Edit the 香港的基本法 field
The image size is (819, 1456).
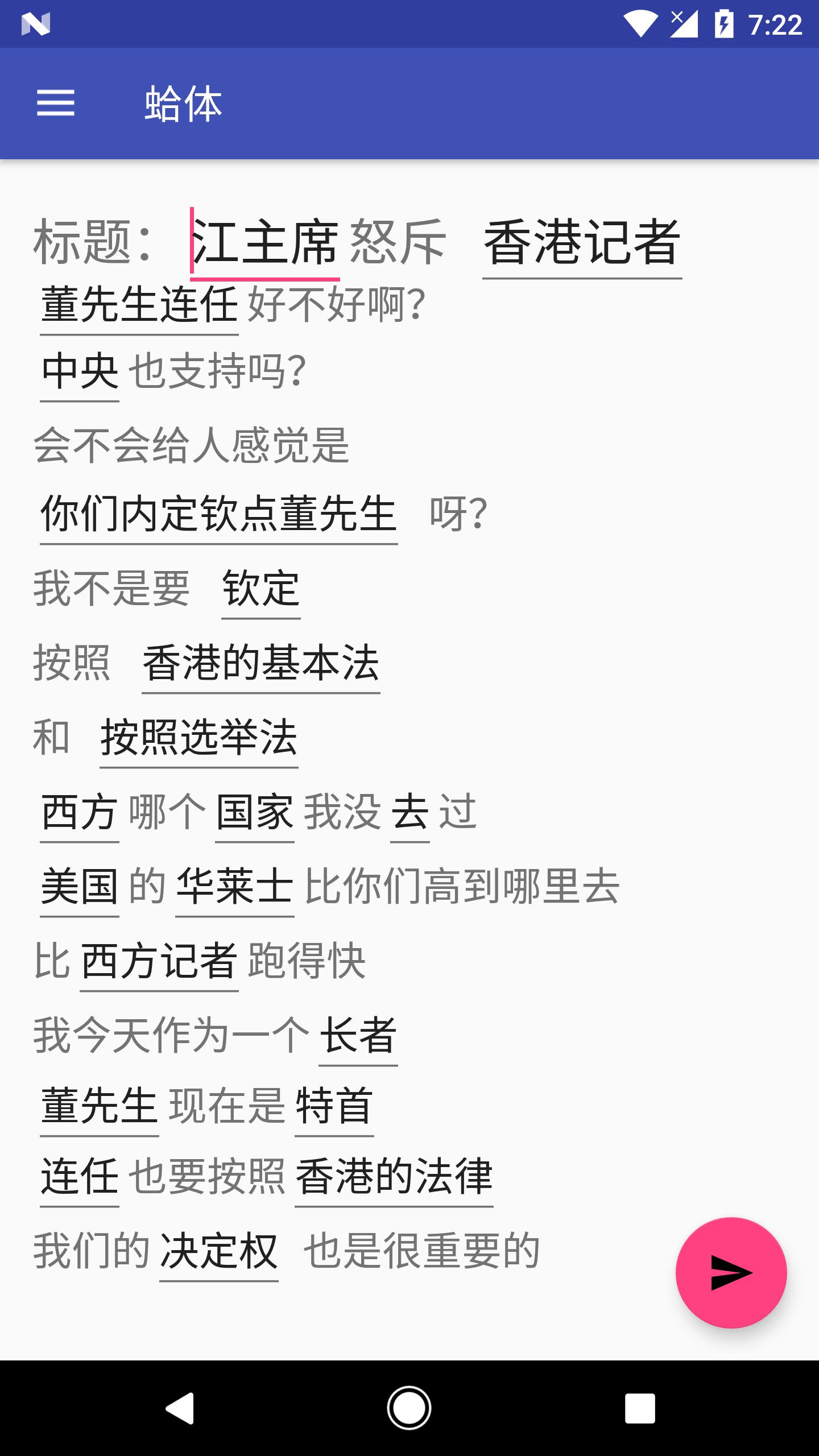(261, 663)
